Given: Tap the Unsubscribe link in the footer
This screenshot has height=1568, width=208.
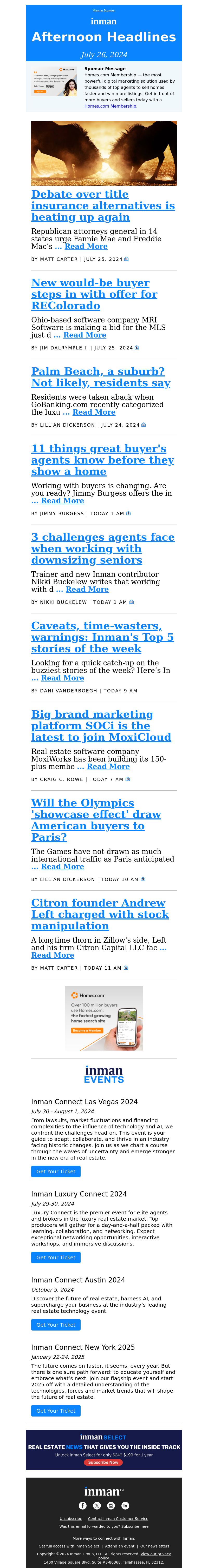Looking at the screenshot, I should tap(71, 1519).
